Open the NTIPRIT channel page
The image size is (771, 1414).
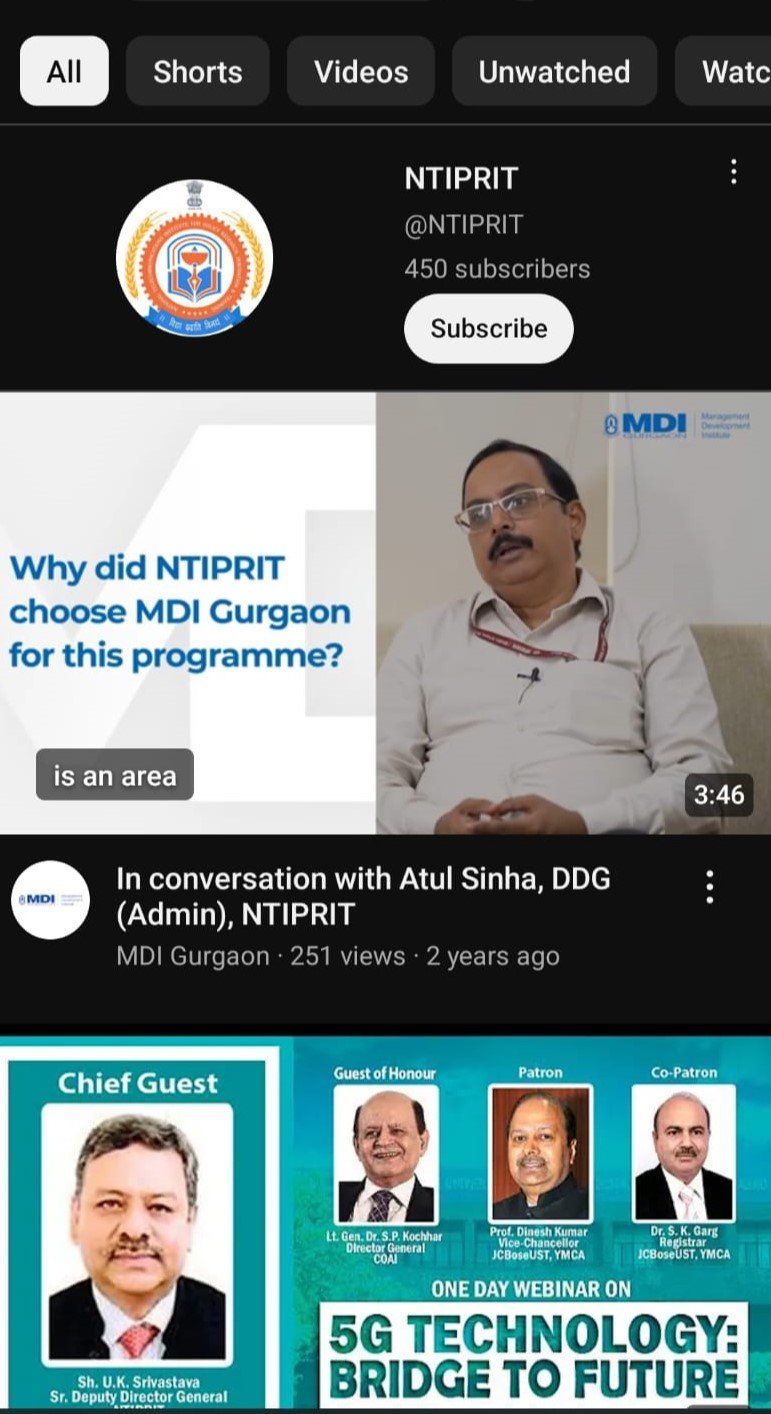tap(194, 258)
